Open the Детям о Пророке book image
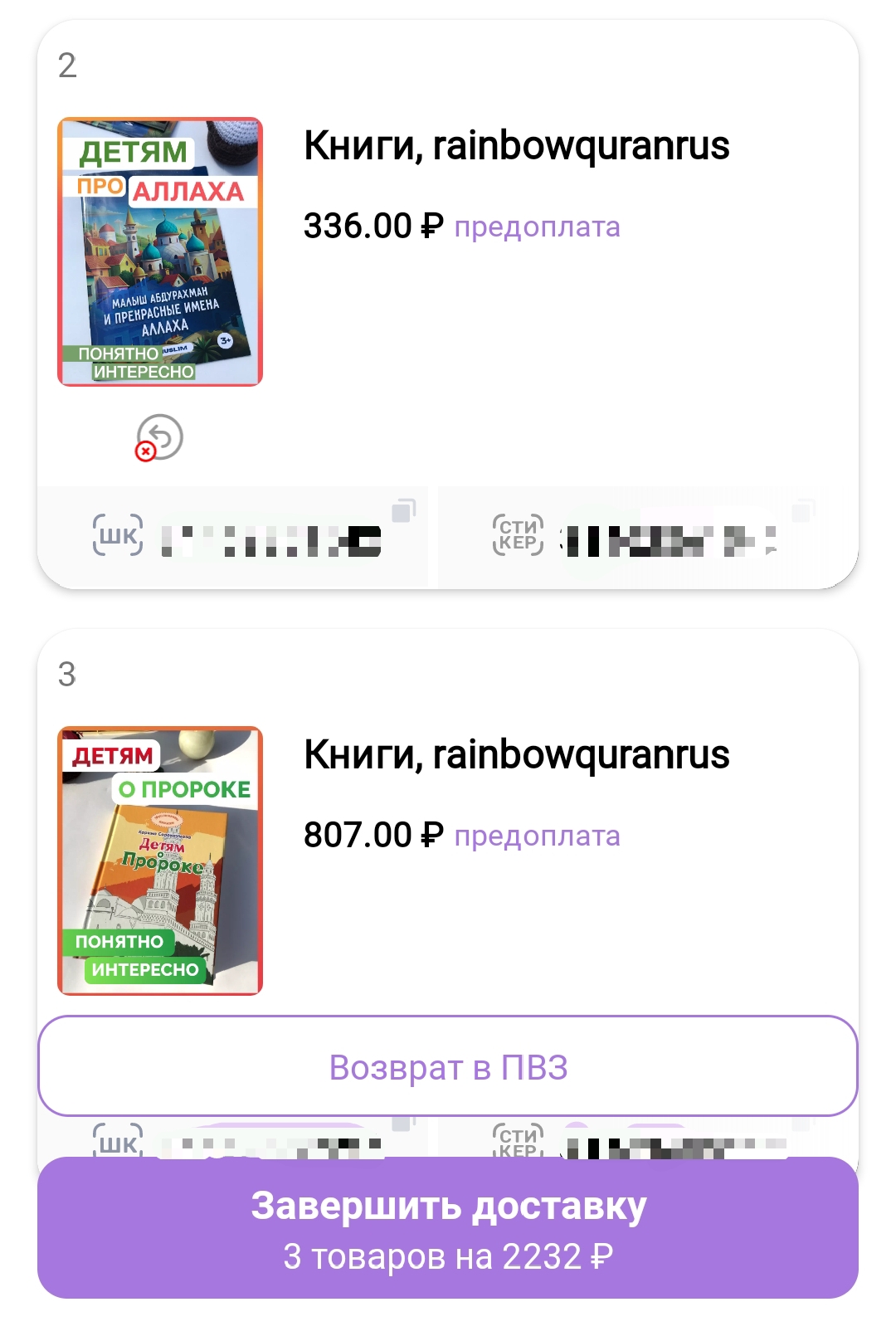Viewport: 896px width, 1336px height. tap(160, 861)
